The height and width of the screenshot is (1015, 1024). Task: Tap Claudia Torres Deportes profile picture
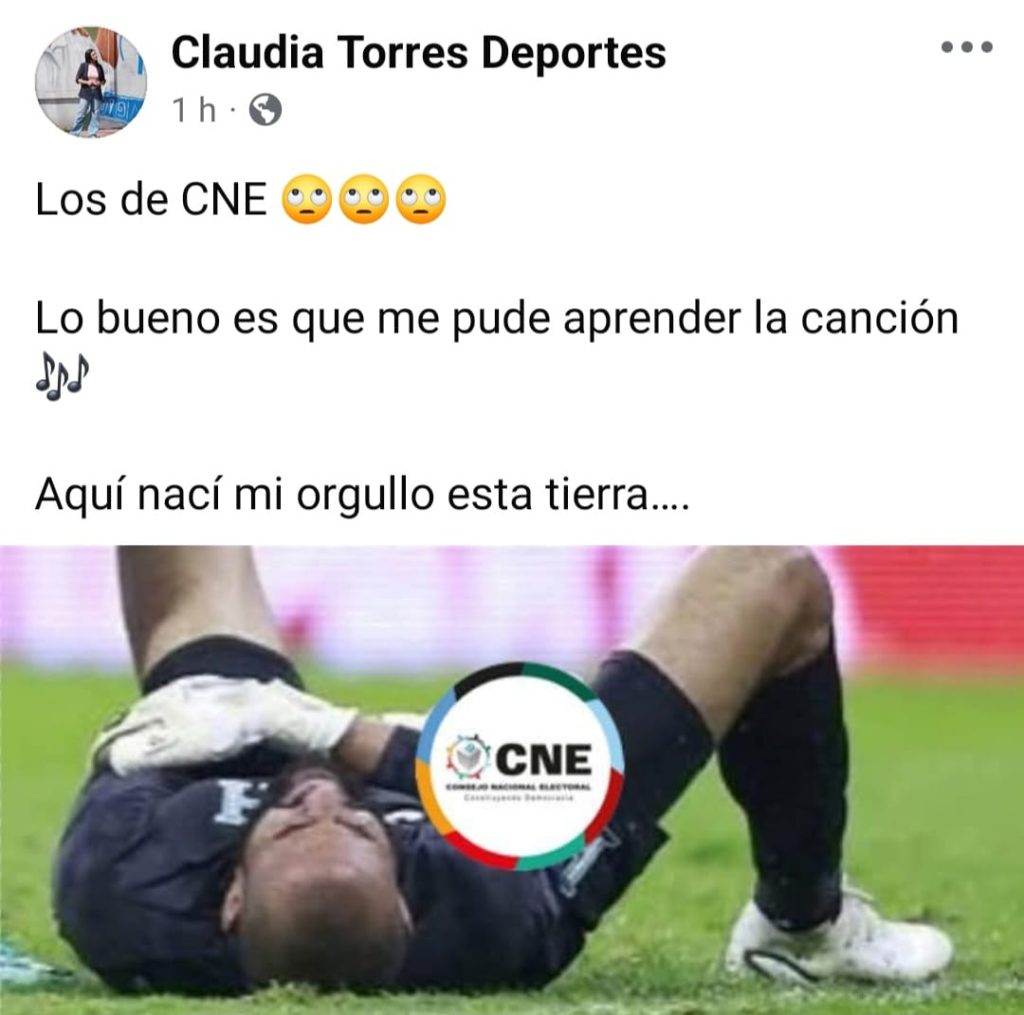[91, 82]
